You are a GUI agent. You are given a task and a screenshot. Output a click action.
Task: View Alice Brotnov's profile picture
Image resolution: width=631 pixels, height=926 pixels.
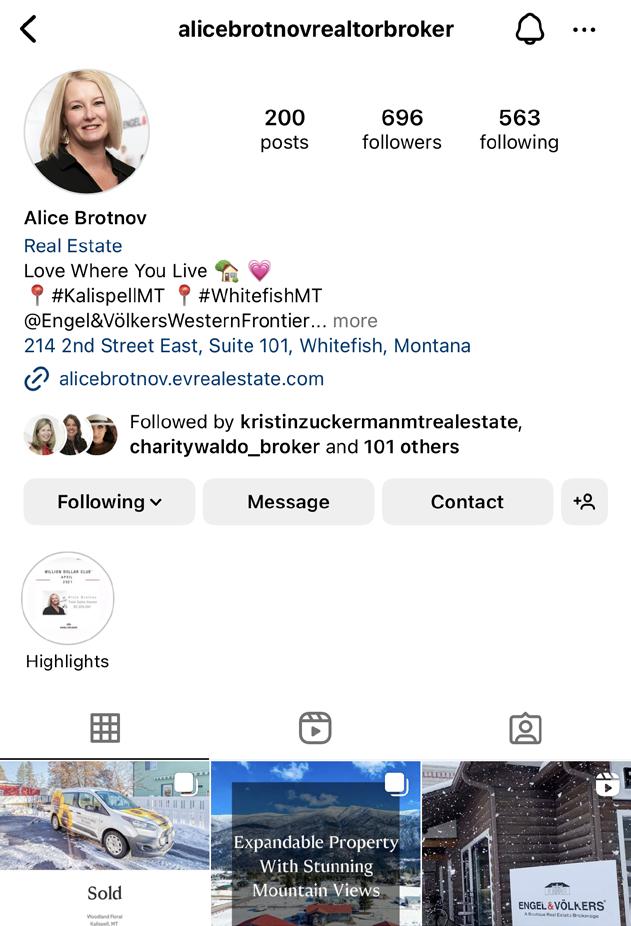(x=86, y=131)
